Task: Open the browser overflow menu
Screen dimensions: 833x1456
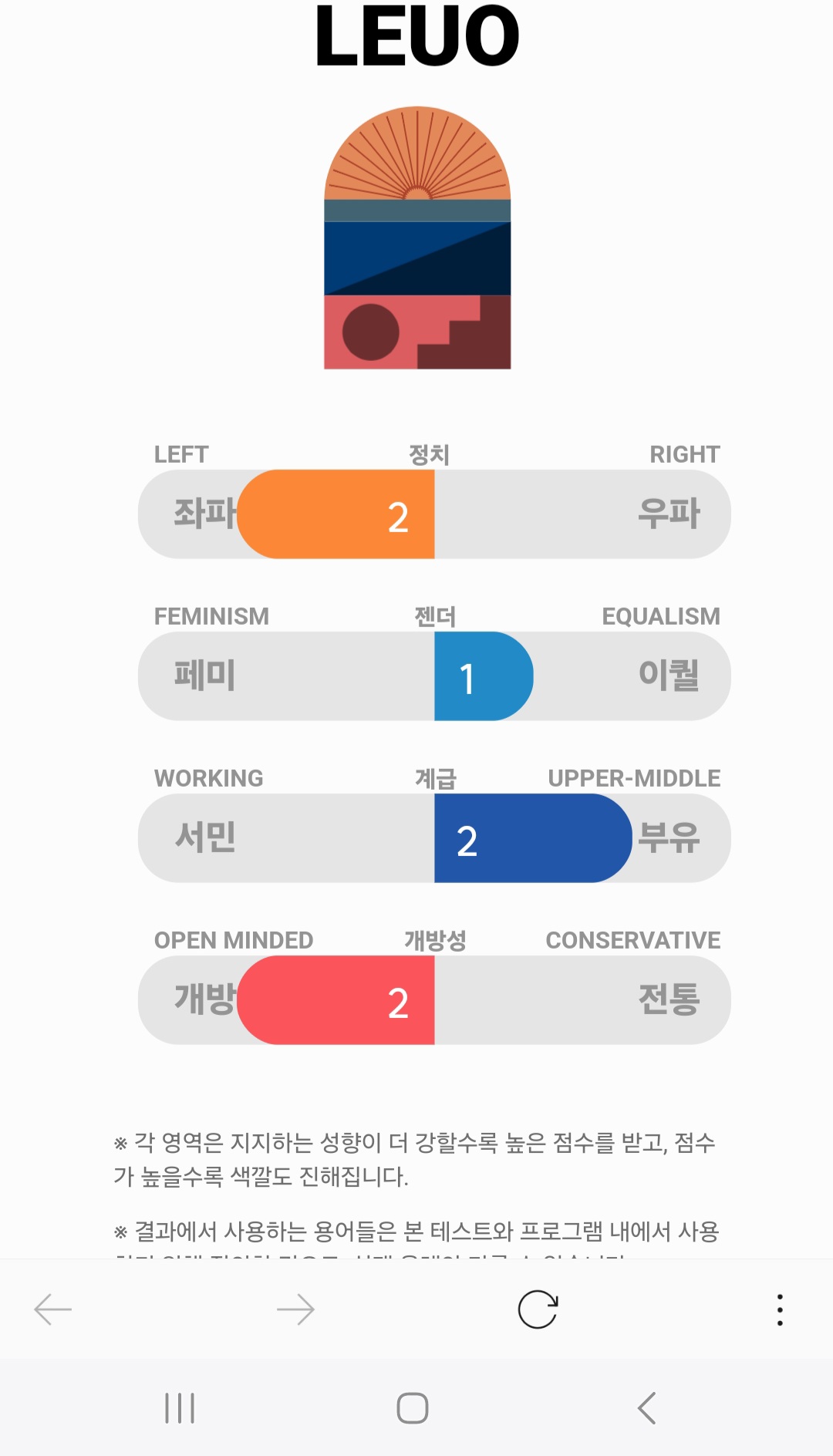Action: [780, 1309]
